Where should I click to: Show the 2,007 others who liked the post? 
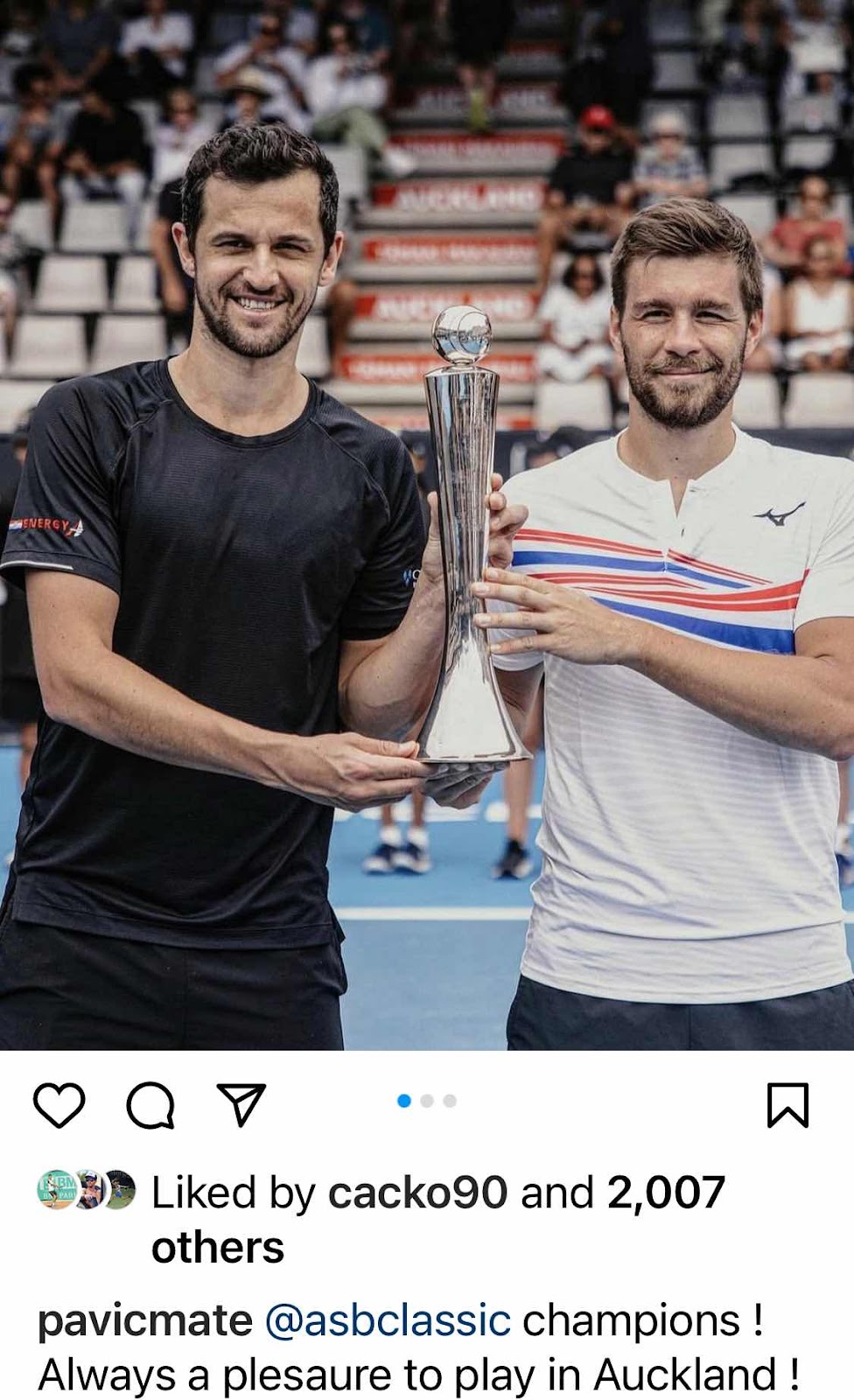[437, 1219]
